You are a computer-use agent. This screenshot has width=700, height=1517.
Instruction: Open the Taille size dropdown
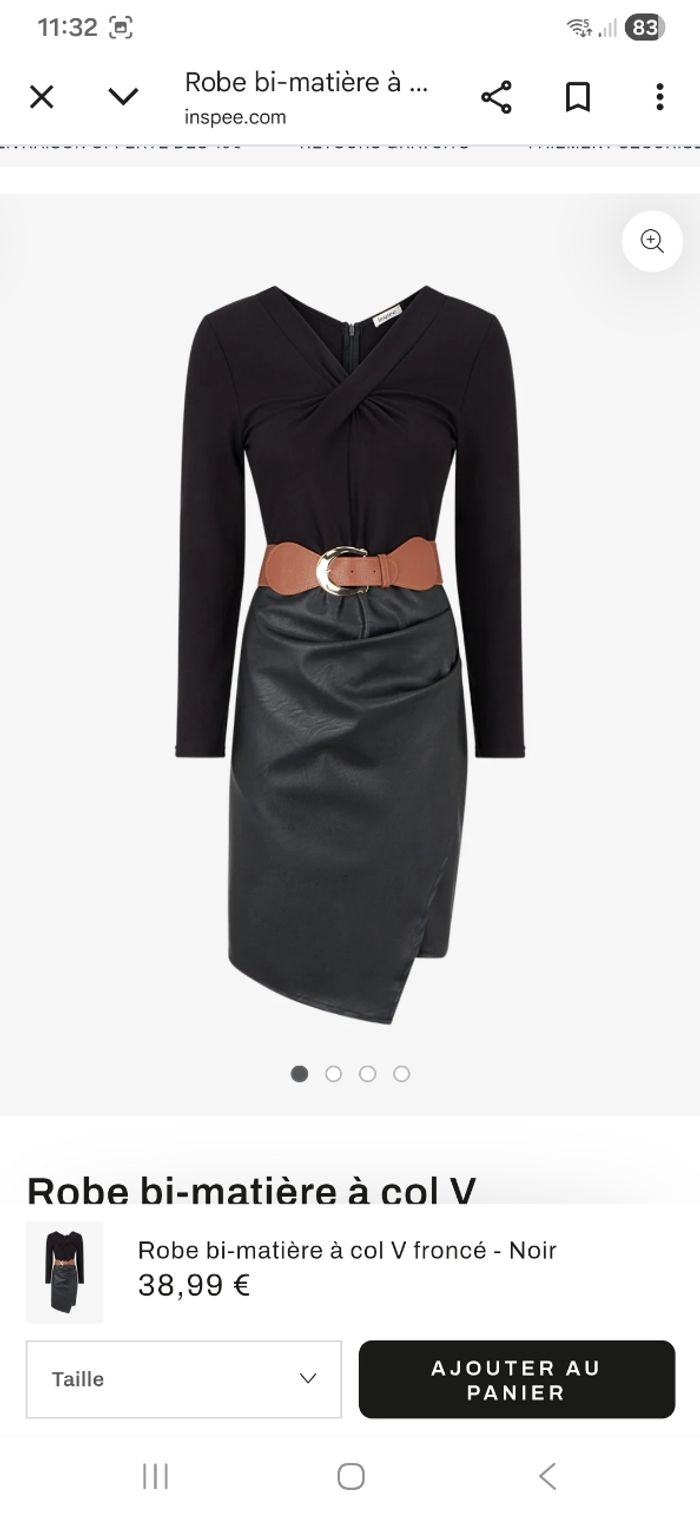[x=184, y=1379]
